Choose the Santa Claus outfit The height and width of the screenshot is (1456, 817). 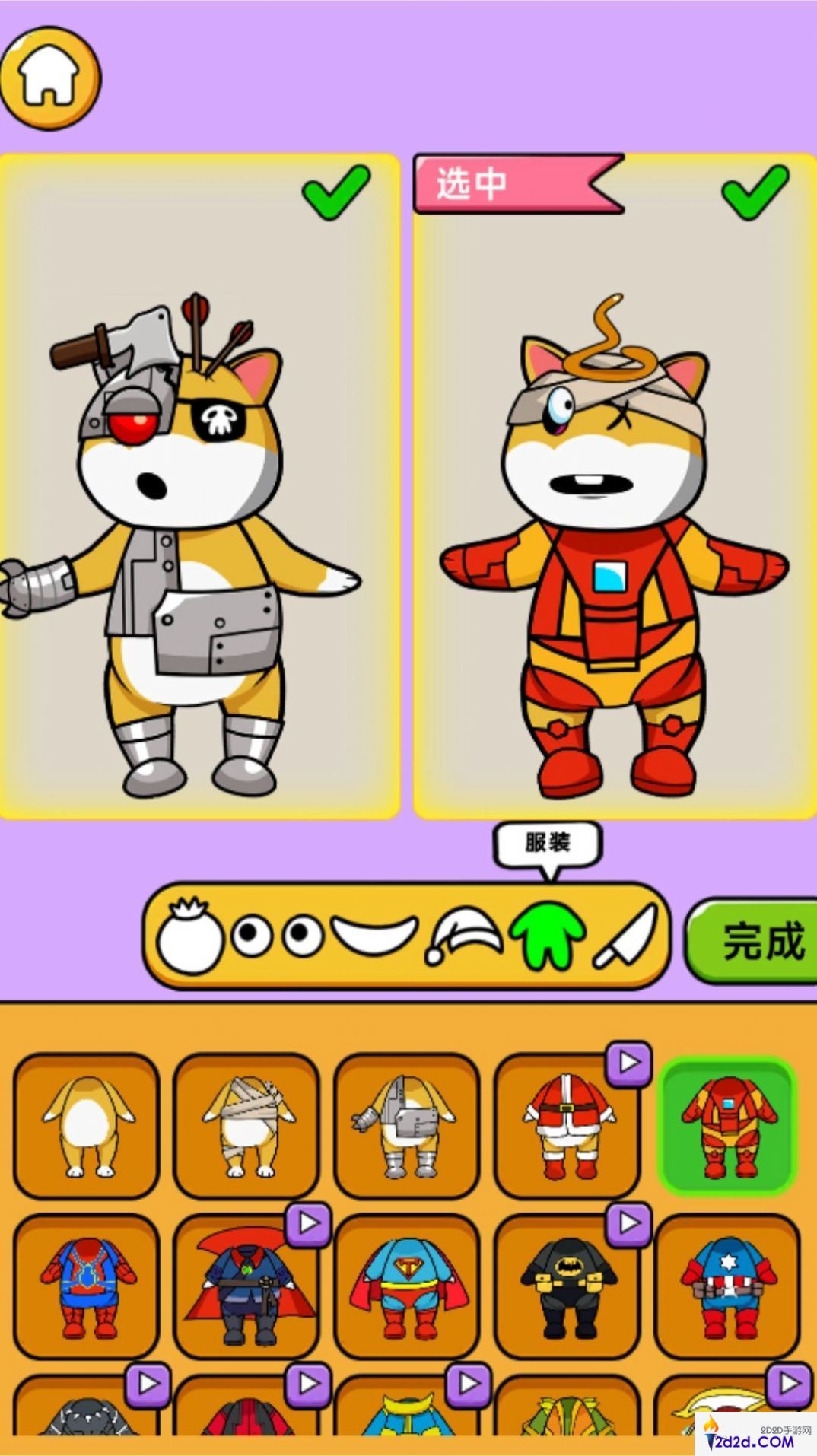[x=567, y=1126]
